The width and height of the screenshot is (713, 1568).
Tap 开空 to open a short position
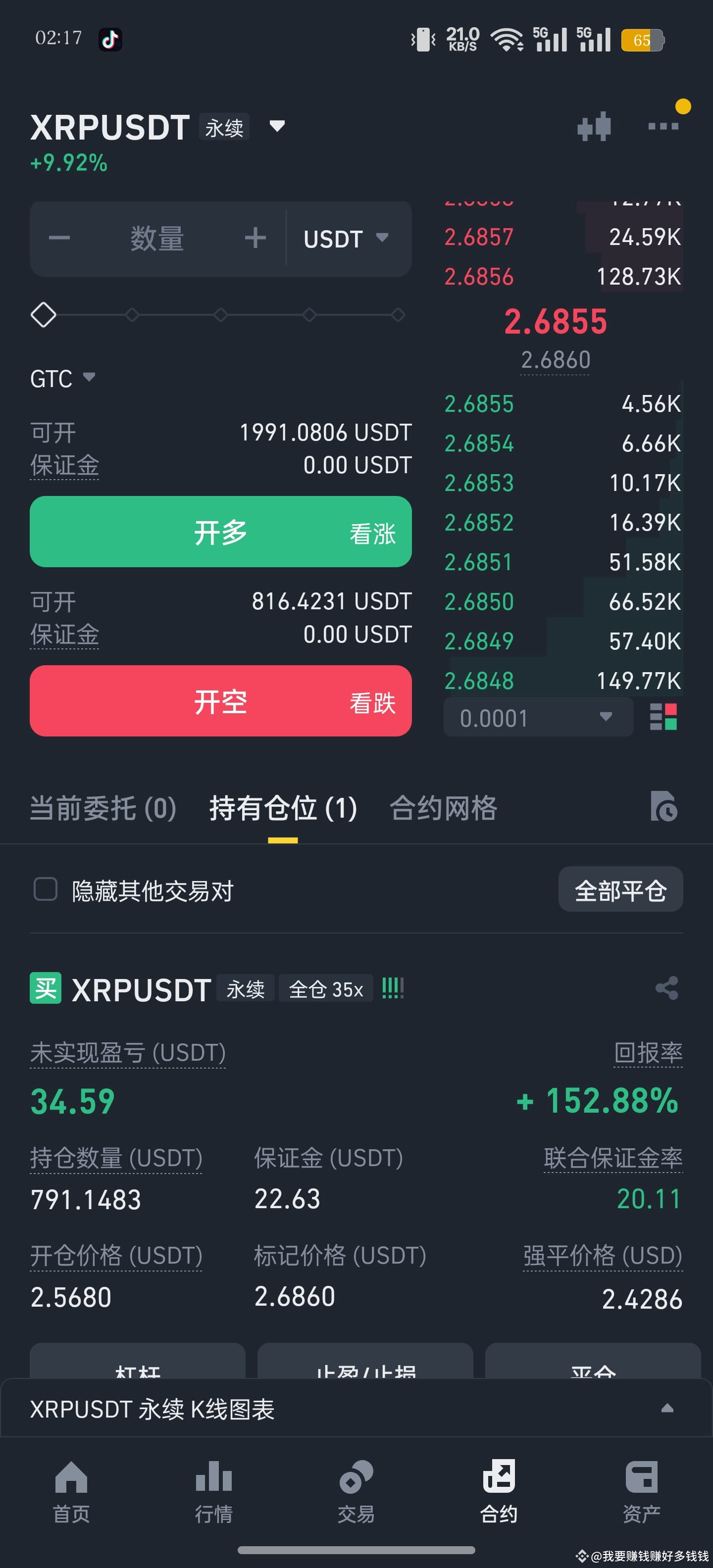220,701
